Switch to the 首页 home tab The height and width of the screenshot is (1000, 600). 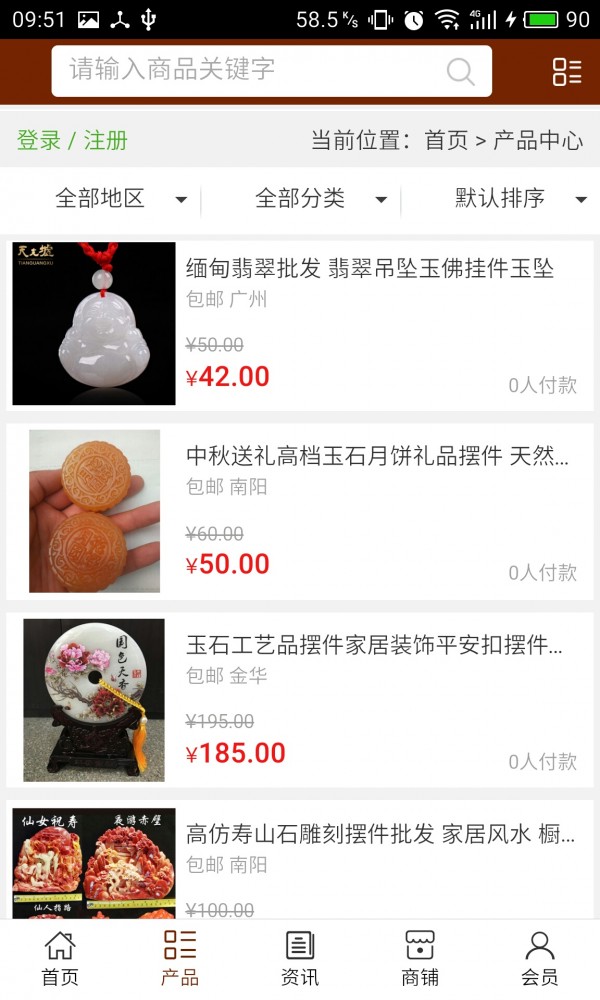click(x=60, y=958)
